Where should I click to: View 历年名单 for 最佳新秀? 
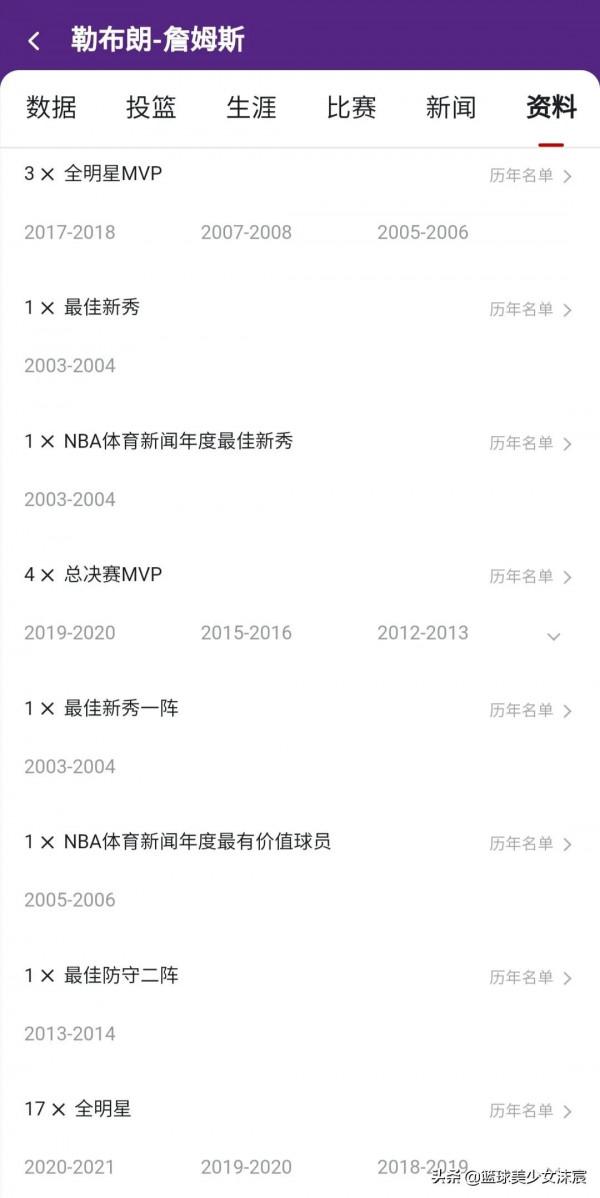pyautogui.click(x=530, y=310)
